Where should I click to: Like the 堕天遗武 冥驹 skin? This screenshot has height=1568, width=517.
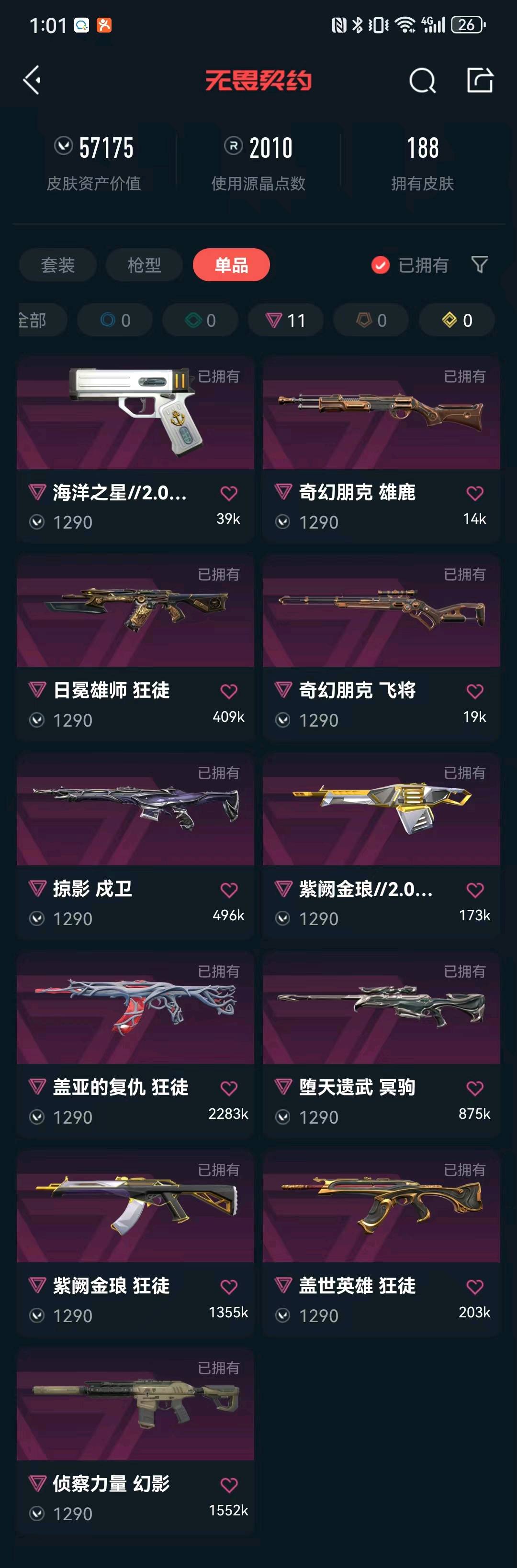pos(474,1088)
